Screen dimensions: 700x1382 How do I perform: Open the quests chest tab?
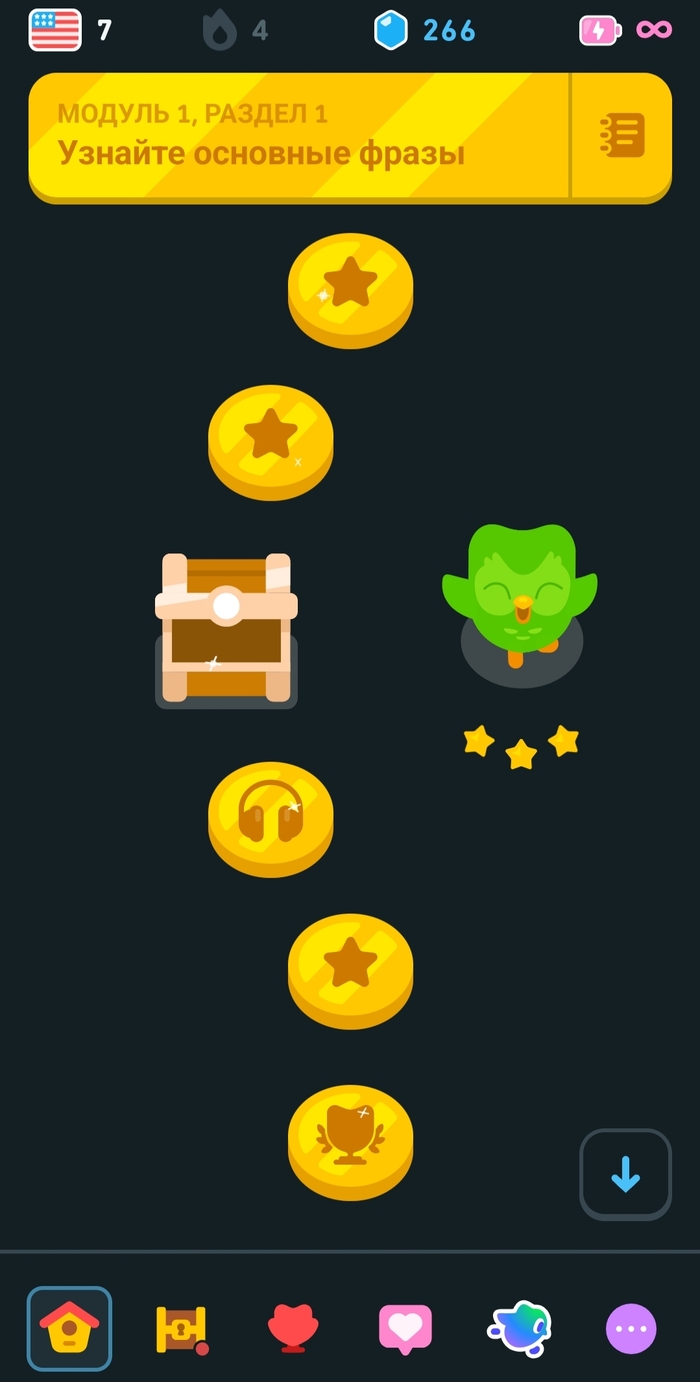[x=181, y=1328]
